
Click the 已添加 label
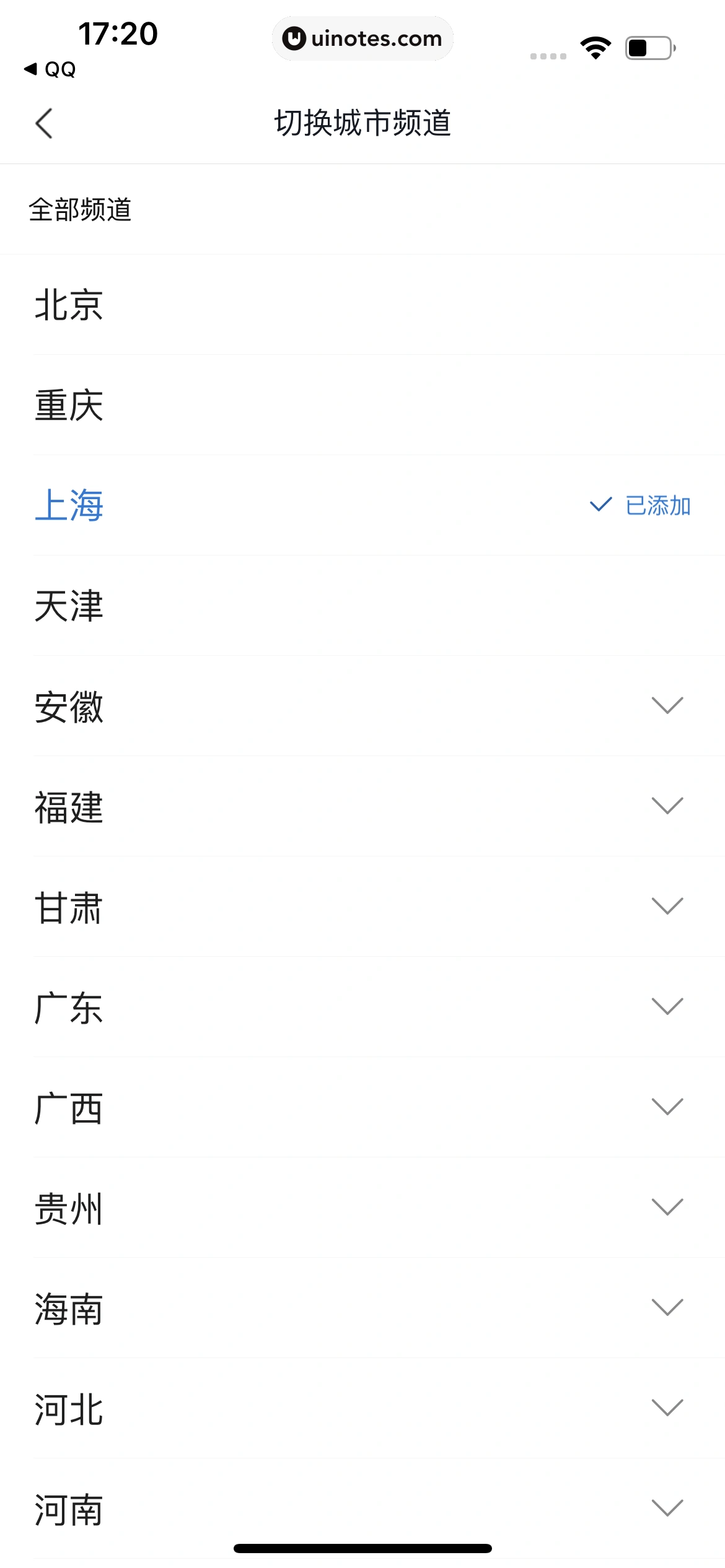click(x=657, y=506)
